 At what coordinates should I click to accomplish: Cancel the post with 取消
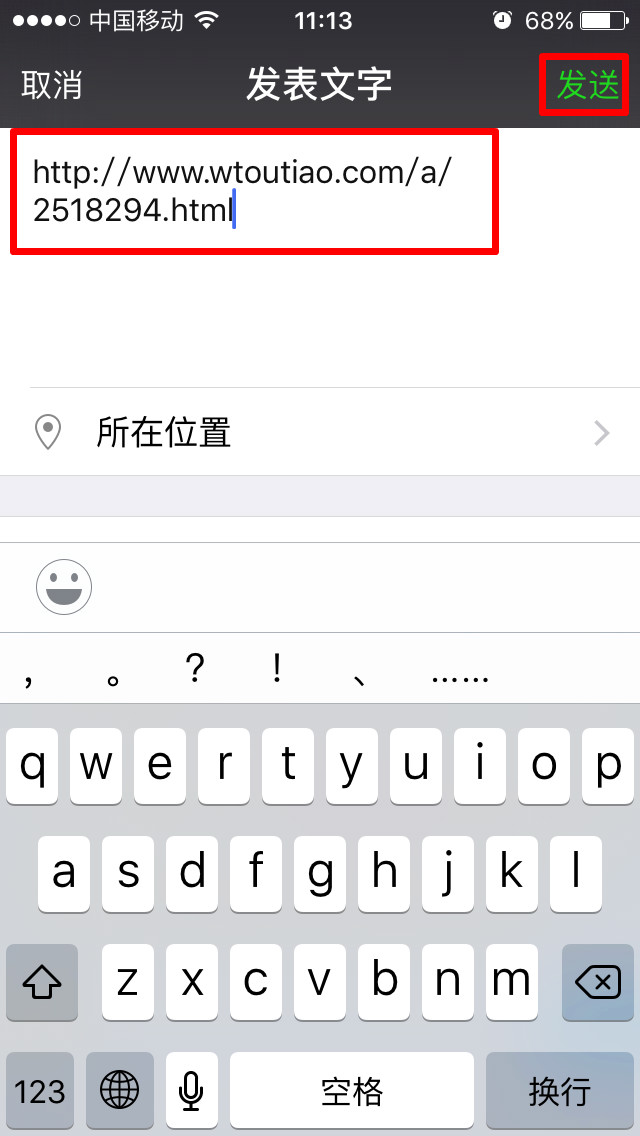click(51, 85)
